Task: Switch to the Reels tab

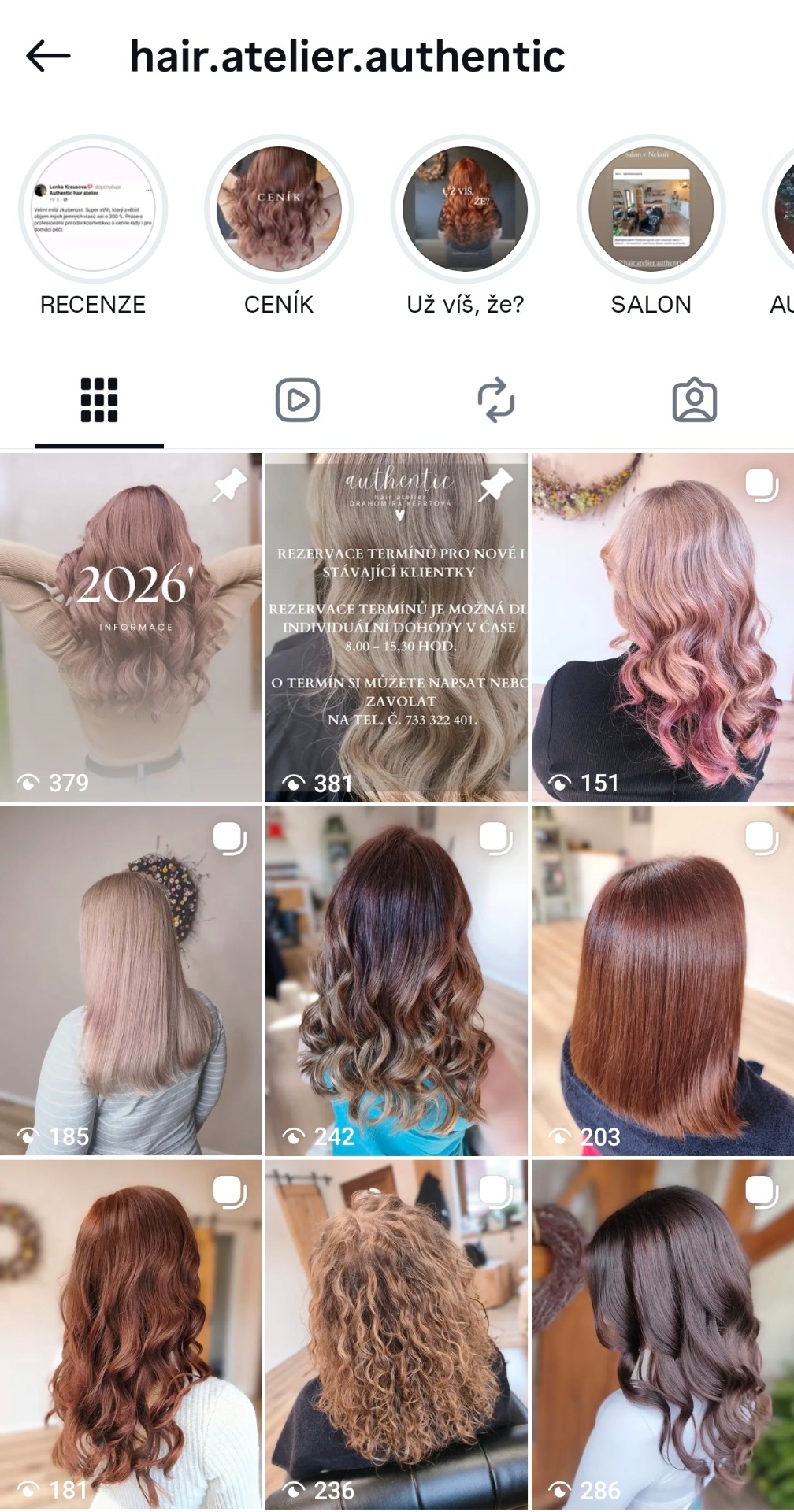Action: point(298,401)
